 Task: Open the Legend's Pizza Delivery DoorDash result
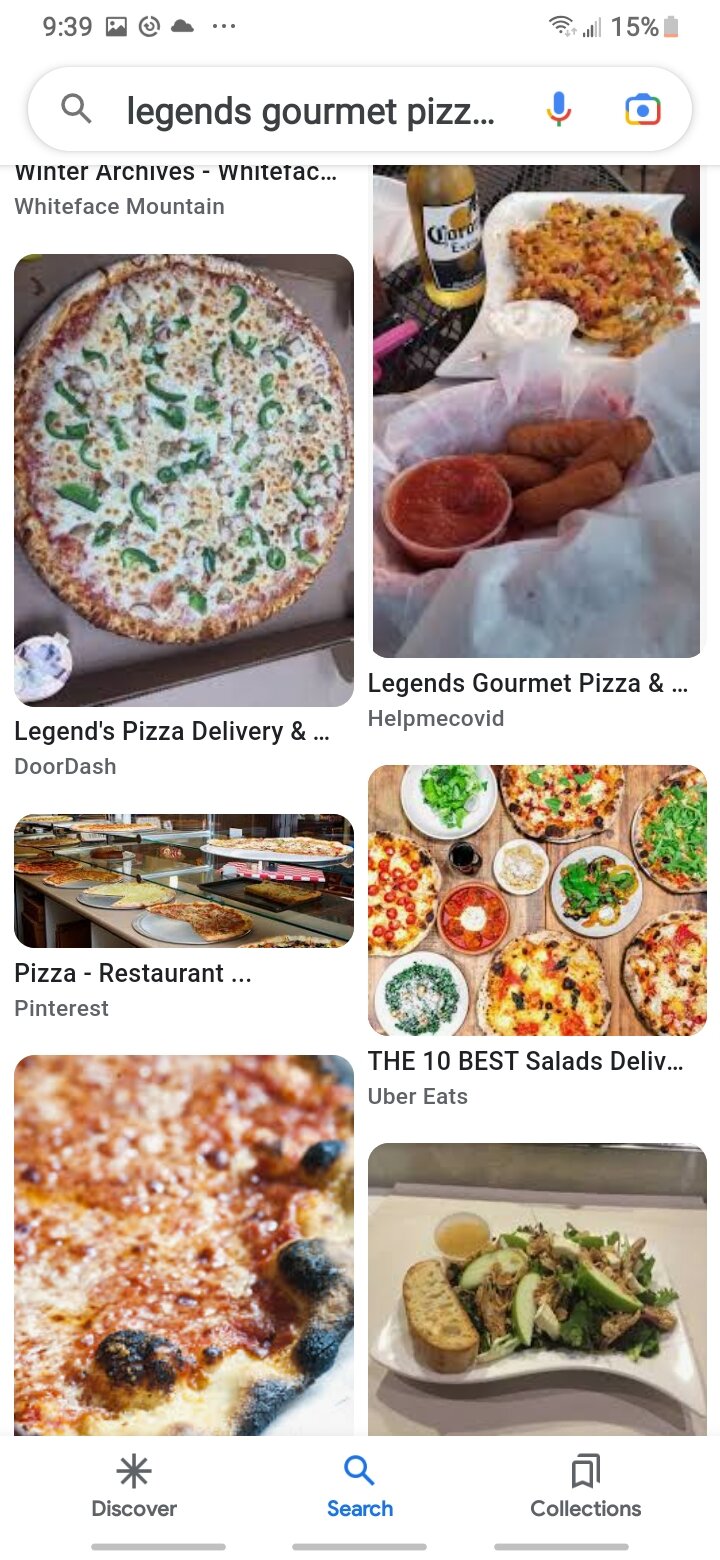pyautogui.click(x=184, y=480)
